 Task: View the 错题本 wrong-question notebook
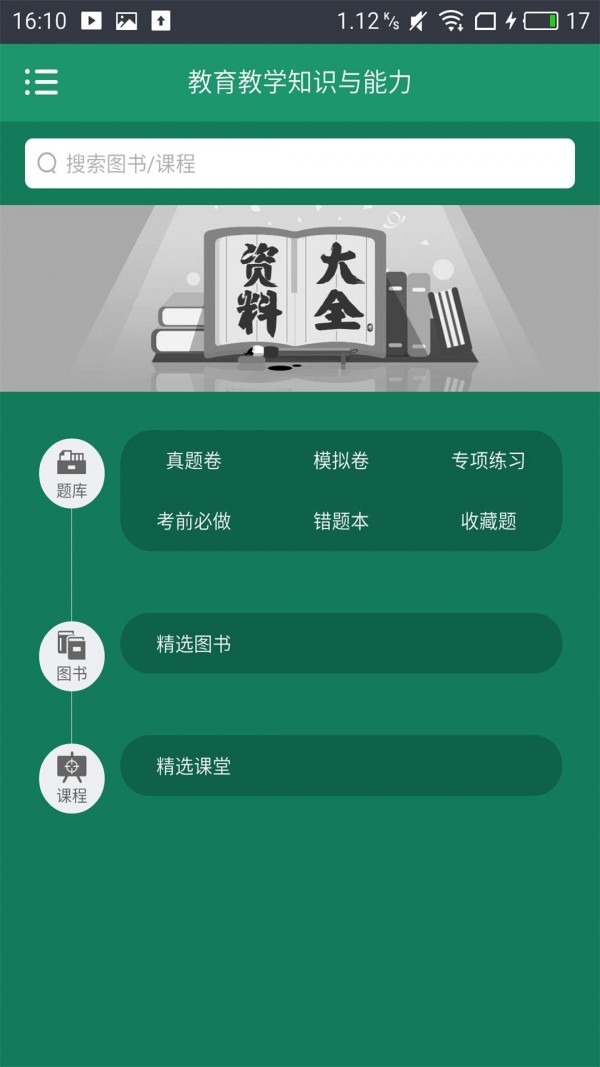[341, 521]
